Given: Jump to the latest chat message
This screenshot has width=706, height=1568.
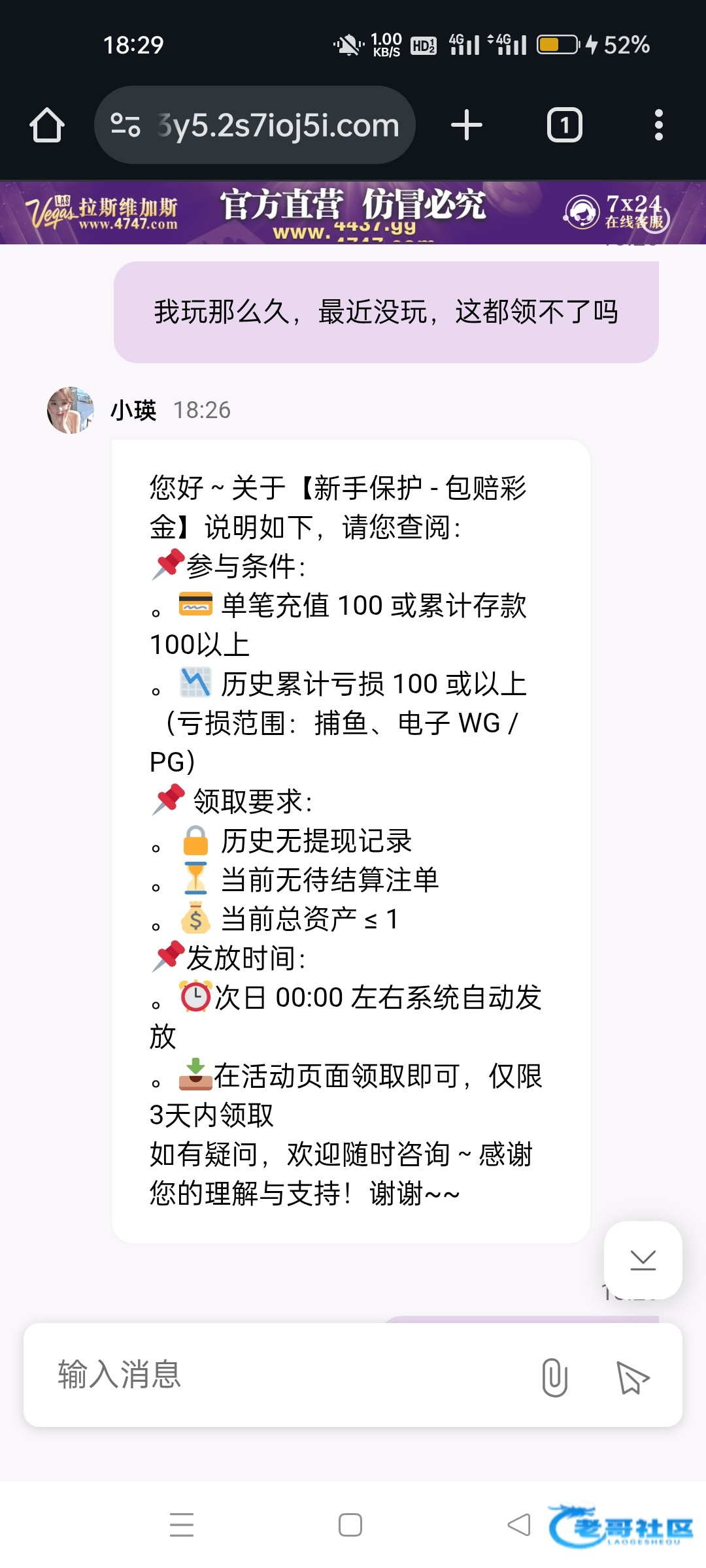Looking at the screenshot, I should 643,1260.
